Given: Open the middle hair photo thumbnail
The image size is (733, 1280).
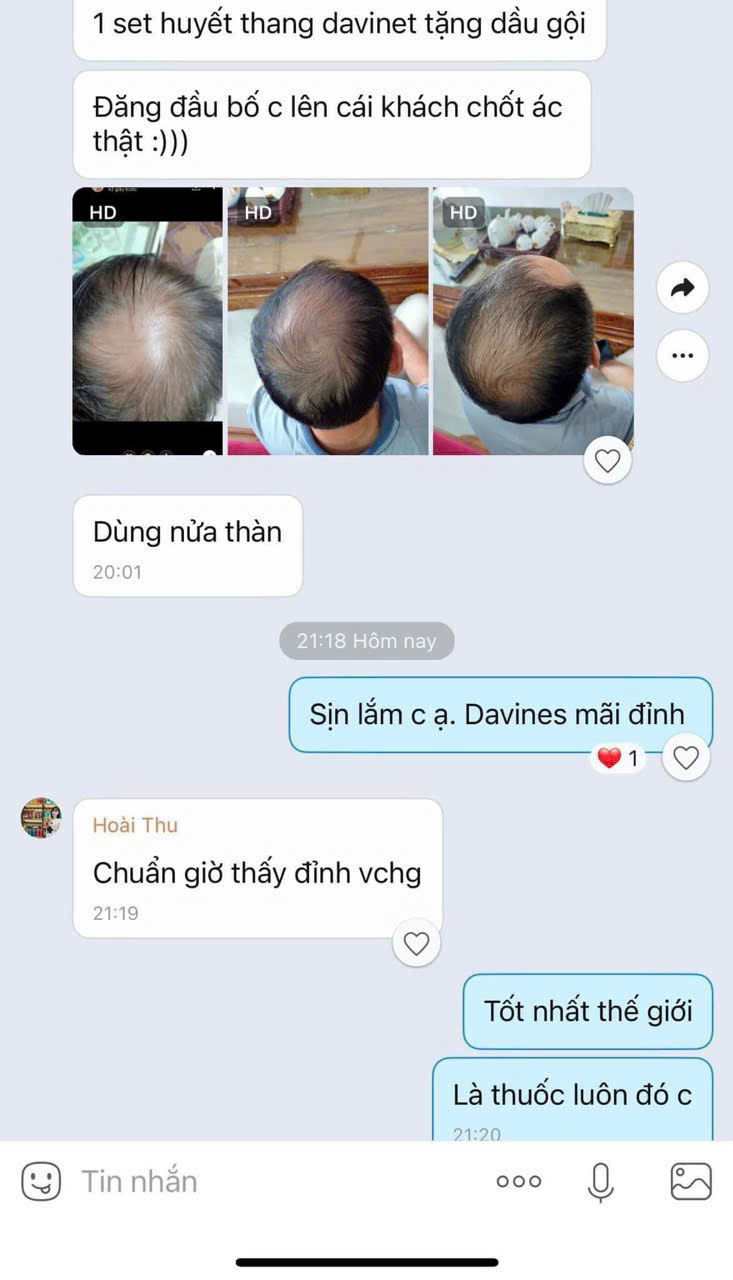Looking at the screenshot, I should pyautogui.click(x=328, y=321).
